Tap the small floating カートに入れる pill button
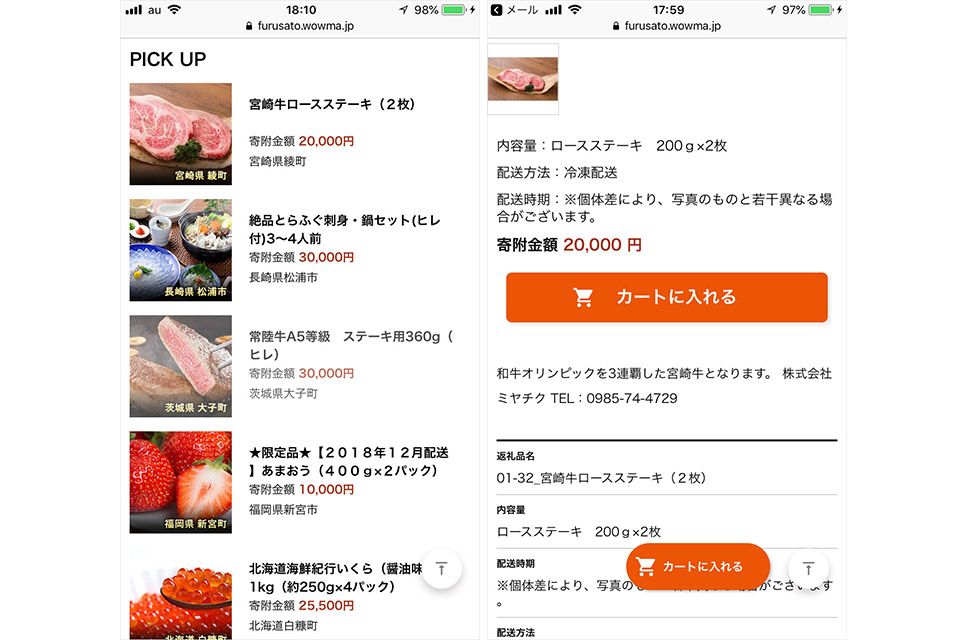Image resolution: width=960 pixels, height=640 pixels. (697, 567)
